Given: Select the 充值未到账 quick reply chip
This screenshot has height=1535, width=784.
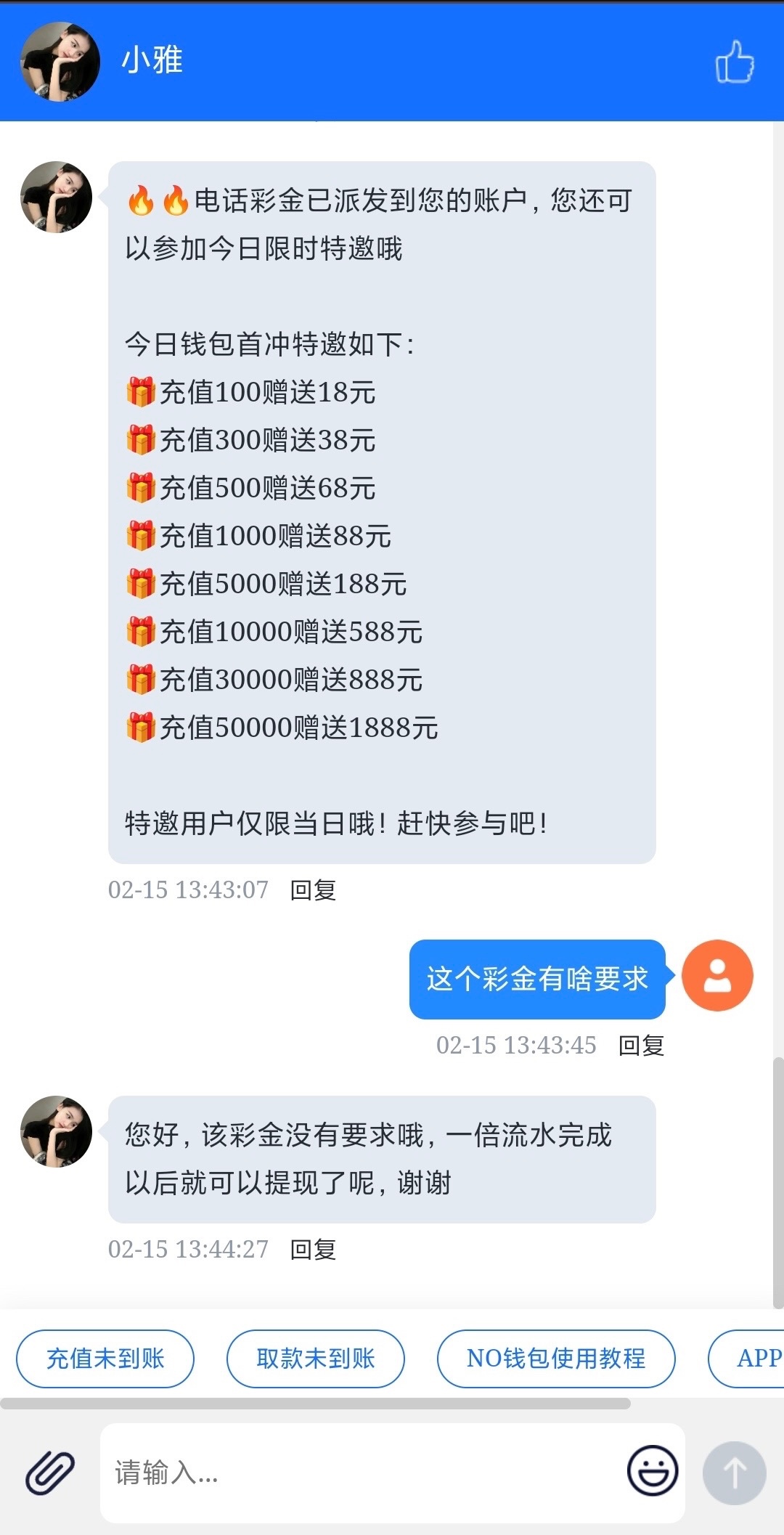Looking at the screenshot, I should 105,1359.
